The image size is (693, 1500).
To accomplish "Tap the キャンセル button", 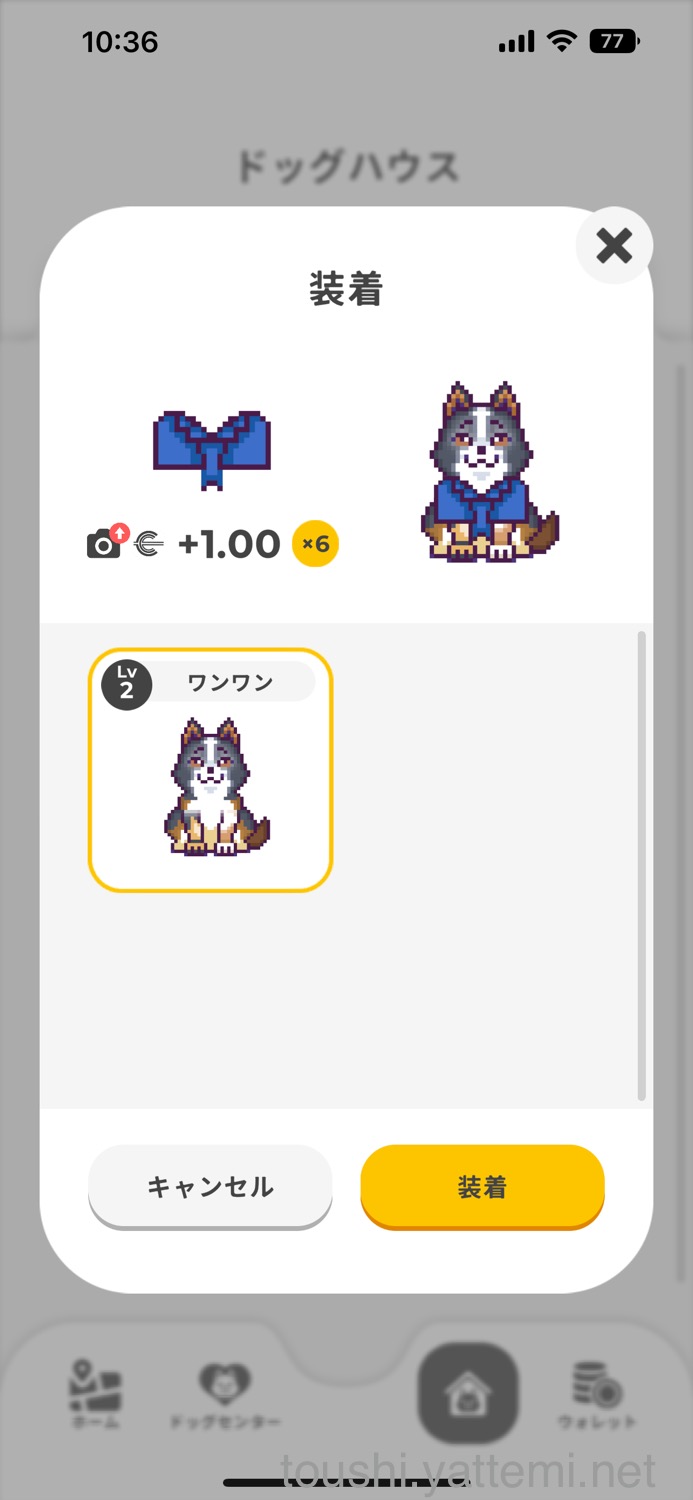I will point(210,1186).
